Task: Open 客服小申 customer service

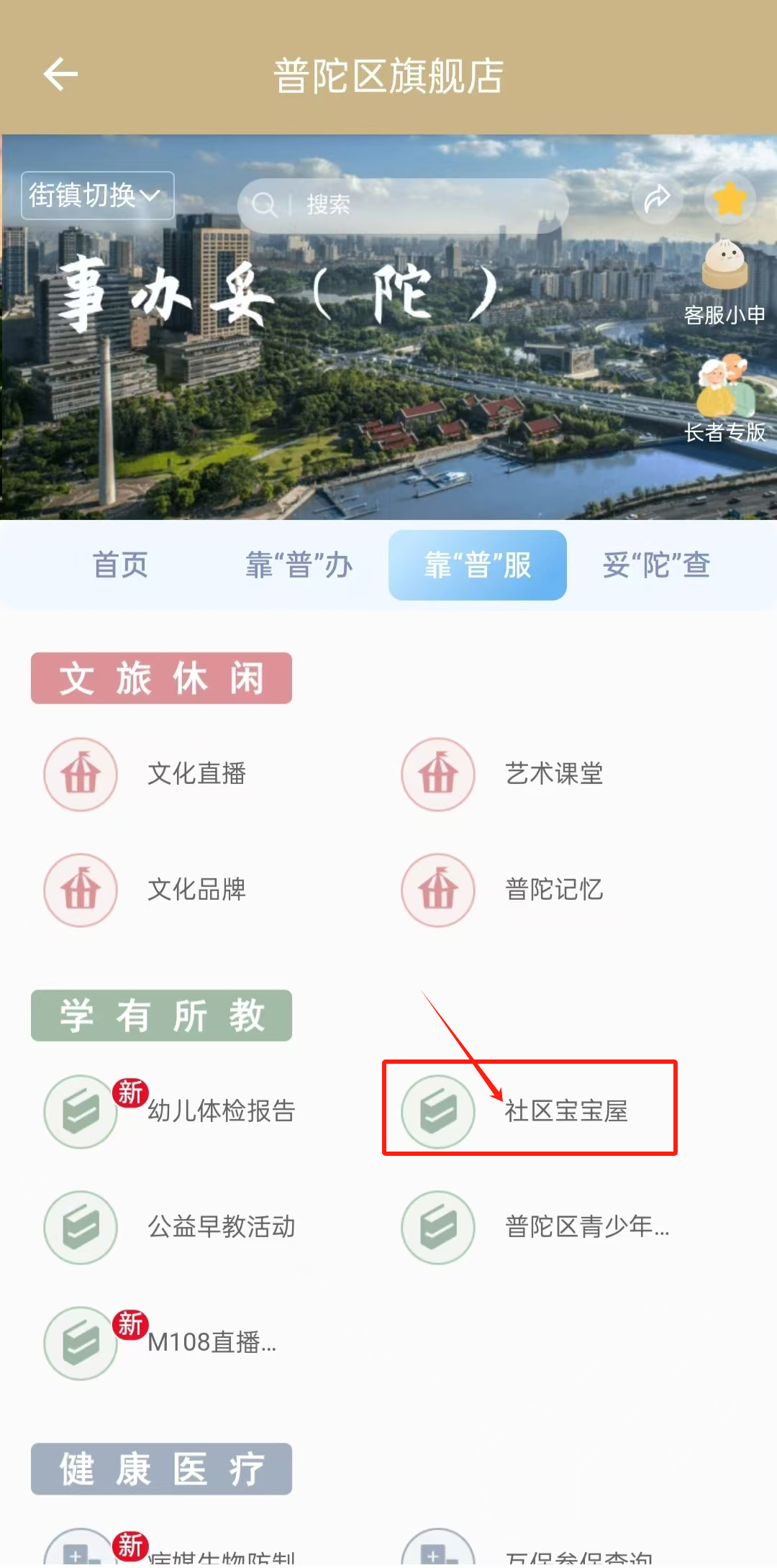Action: [x=724, y=281]
